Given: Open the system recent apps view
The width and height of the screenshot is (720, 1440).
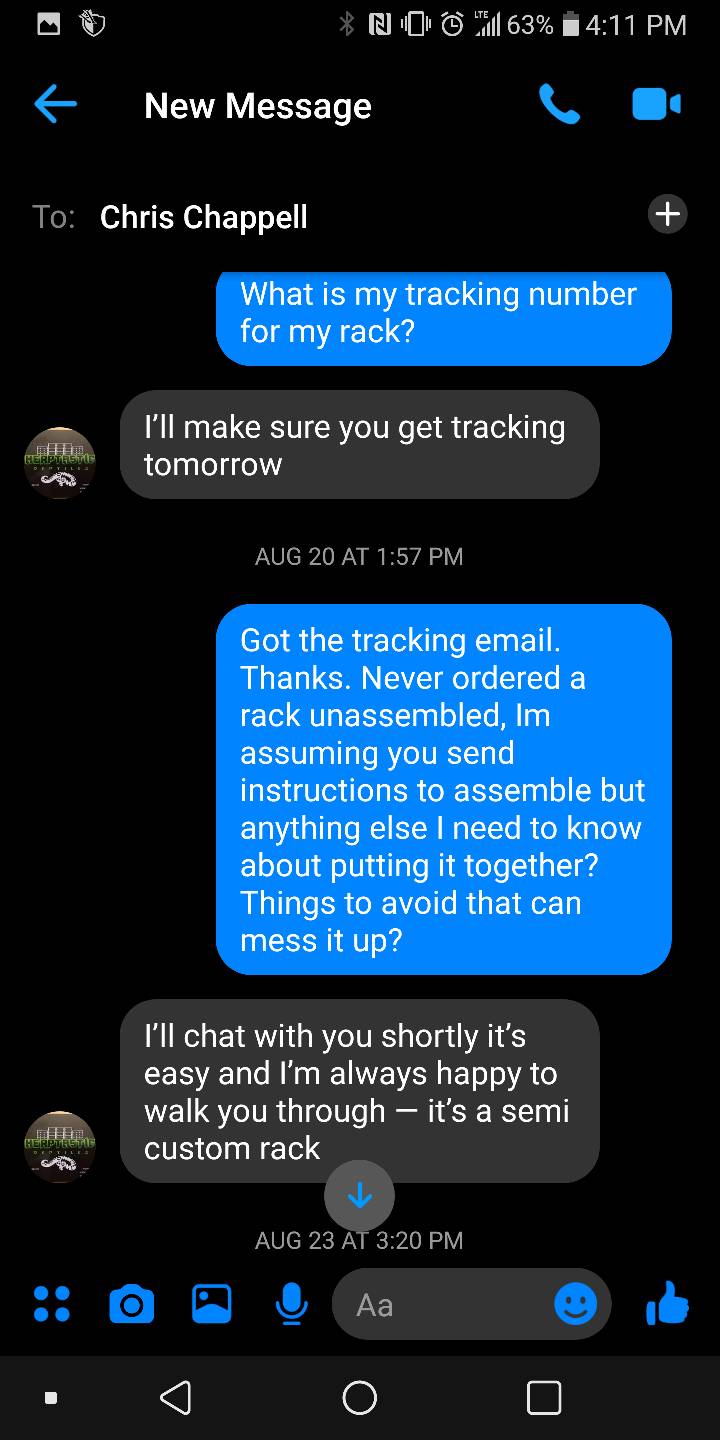Looking at the screenshot, I should pyautogui.click(x=544, y=1397).
